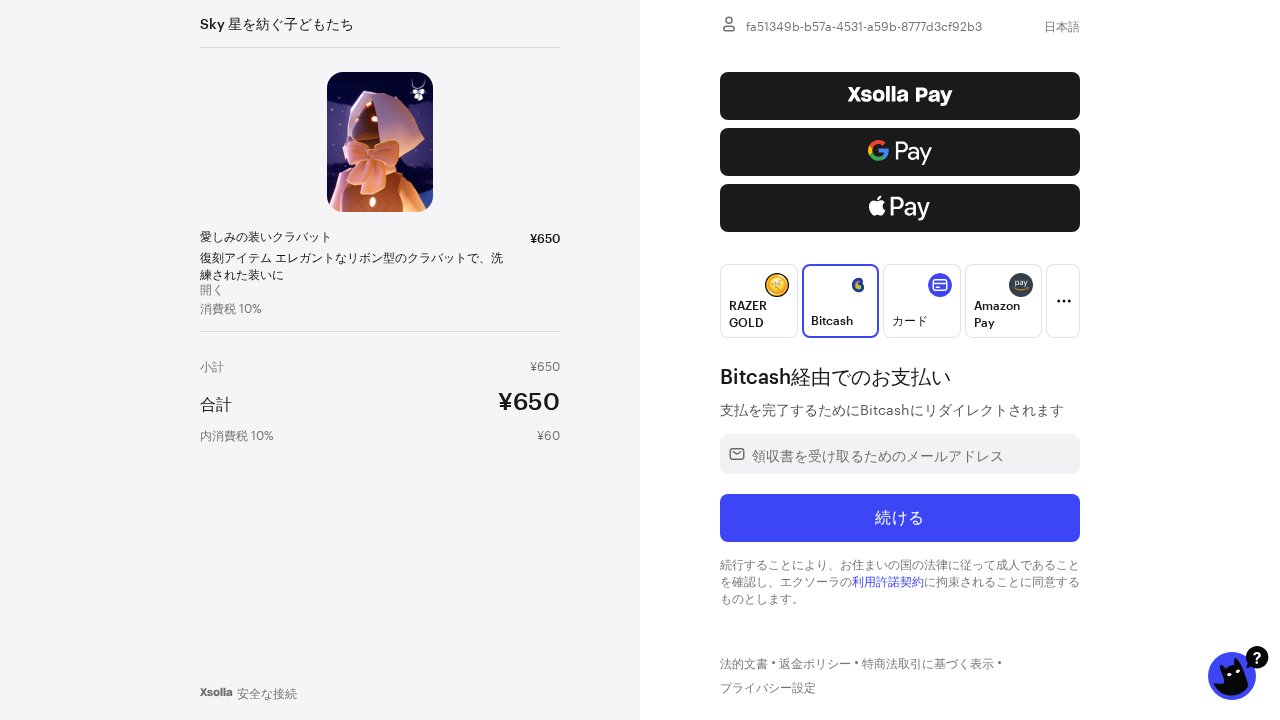Choose Apple Pay as payment method
1280x720 pixels.
(x=899, y=208)
